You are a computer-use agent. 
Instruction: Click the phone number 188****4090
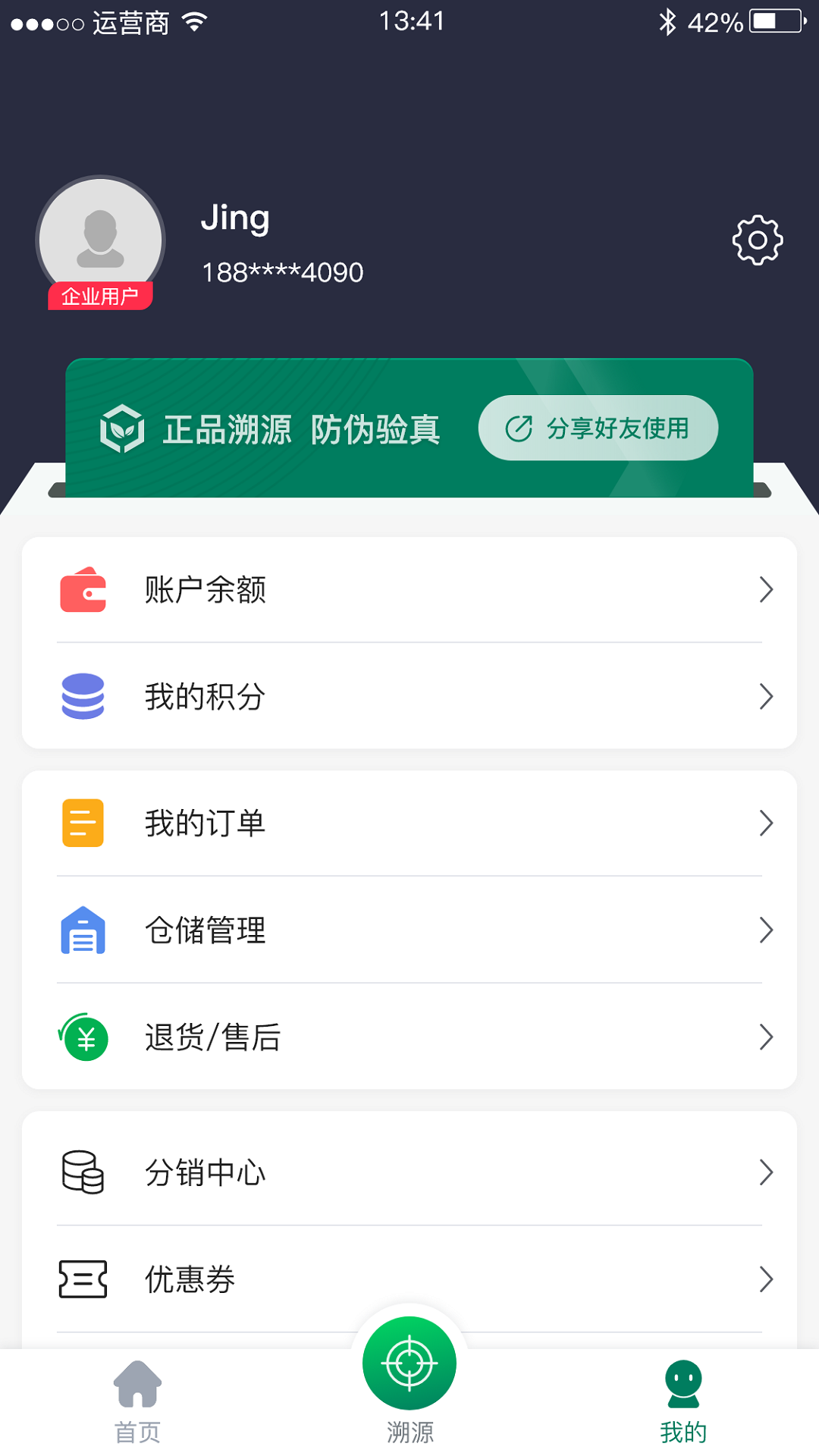point(281,271)
